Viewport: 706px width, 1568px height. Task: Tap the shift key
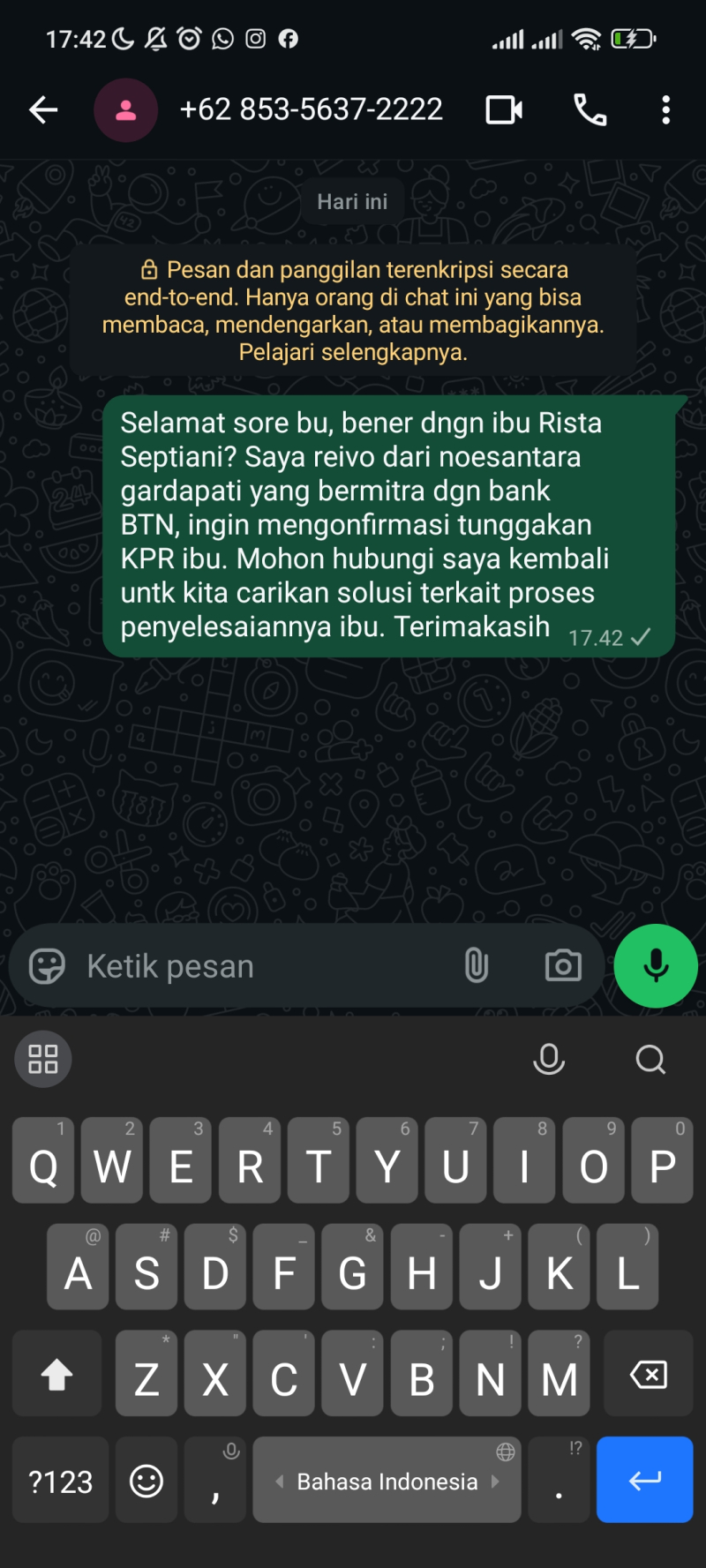[57, 1375]
